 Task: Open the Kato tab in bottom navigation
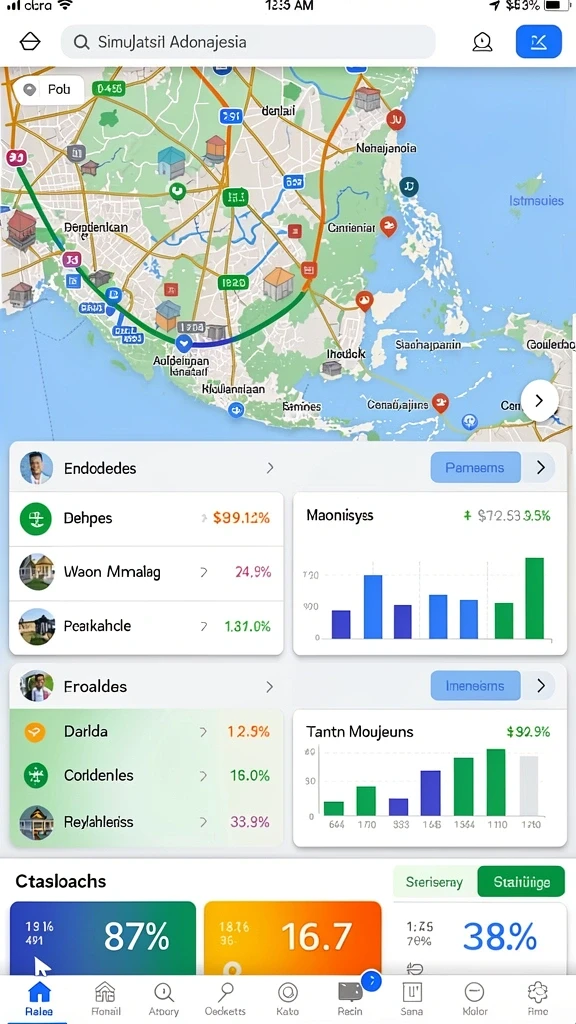[287, 1000]
